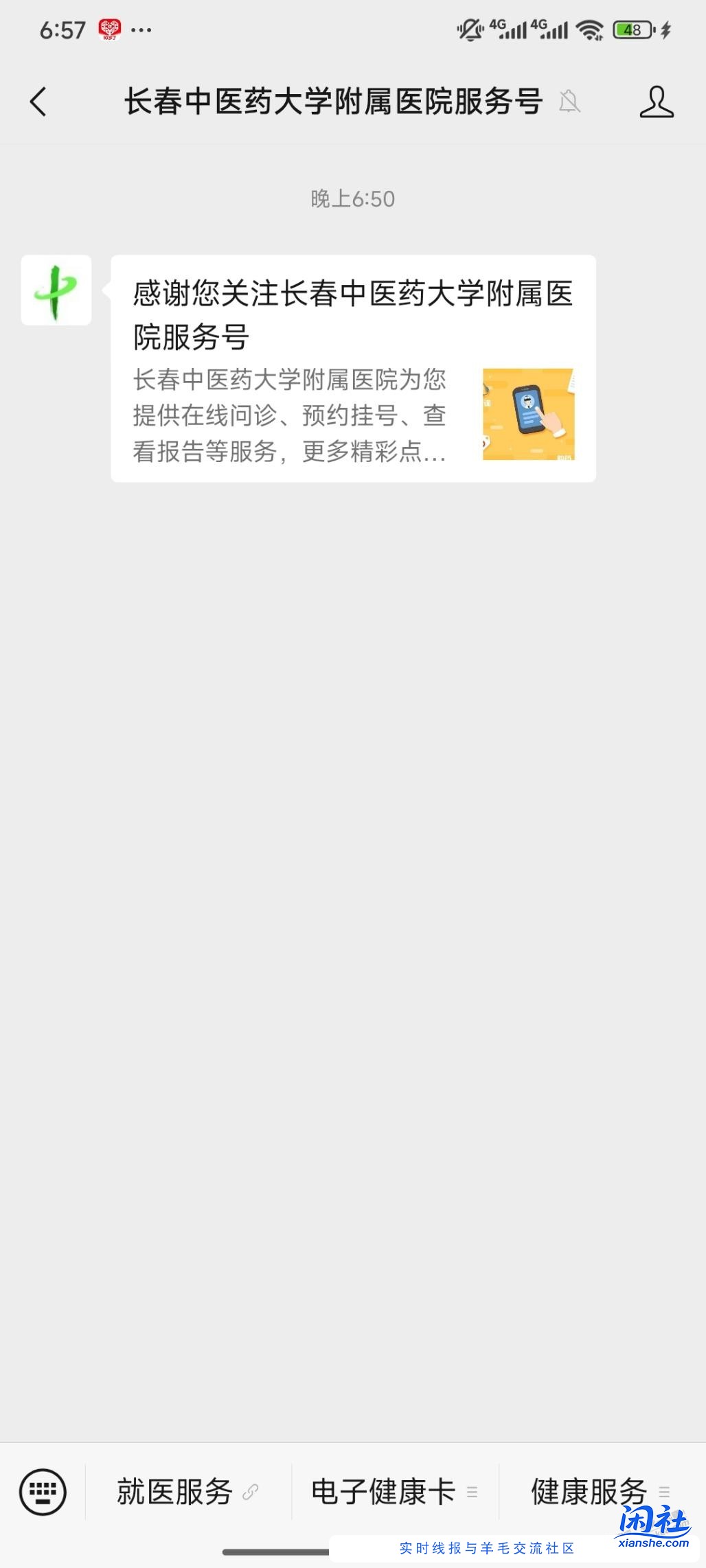Open the ellipsis menu beside clock
706x1568 pixels.
141,29
